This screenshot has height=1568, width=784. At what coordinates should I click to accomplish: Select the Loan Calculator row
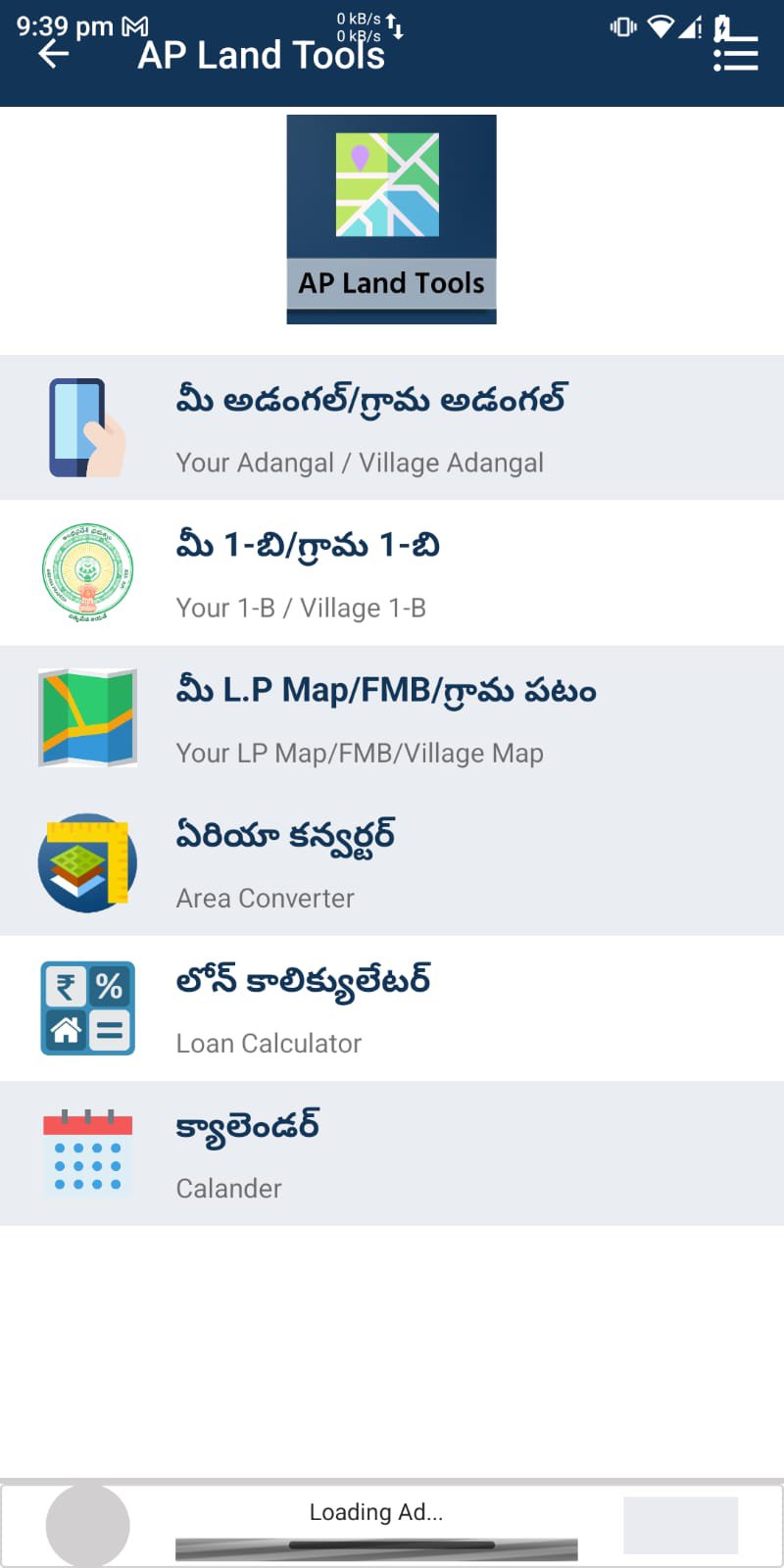392,1006
